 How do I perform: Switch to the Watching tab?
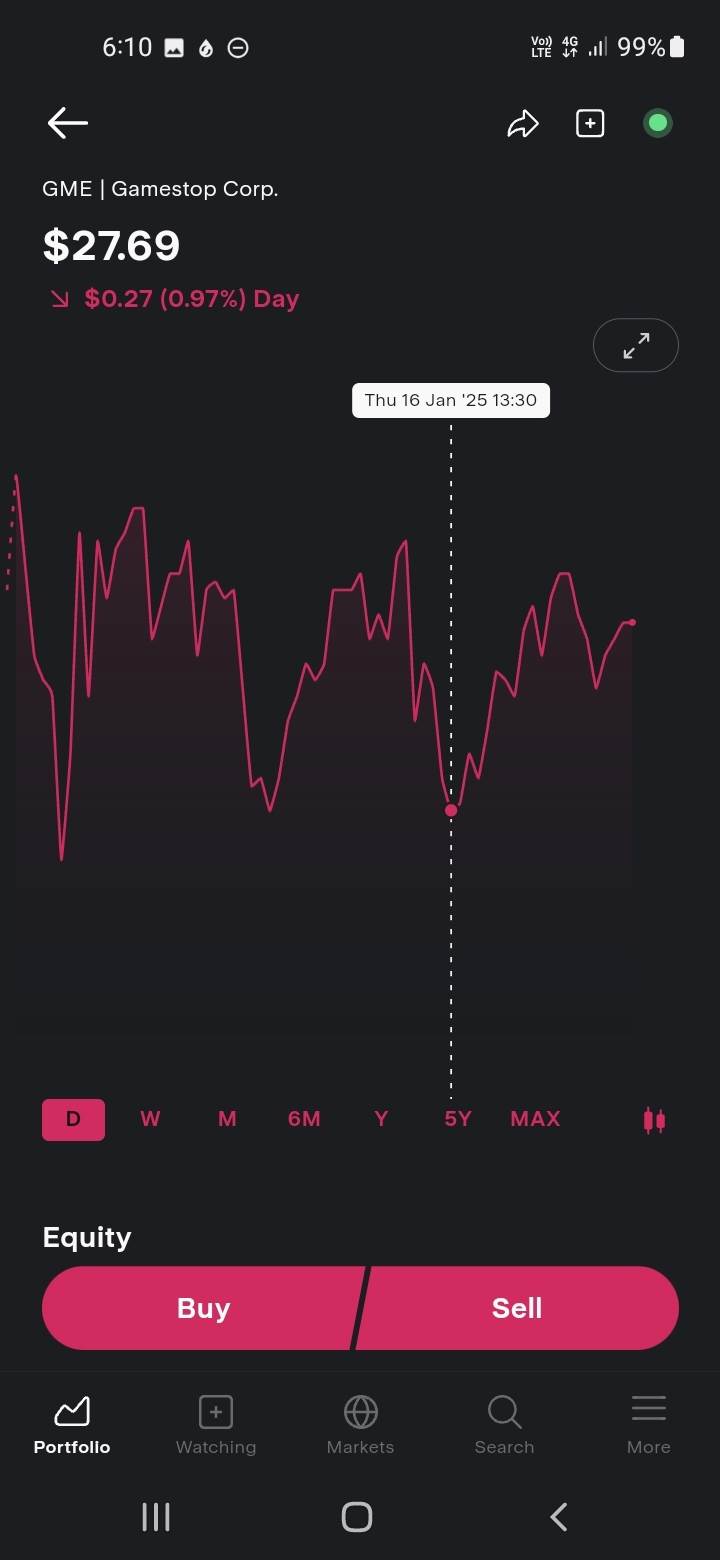(x=216, y=1425)
